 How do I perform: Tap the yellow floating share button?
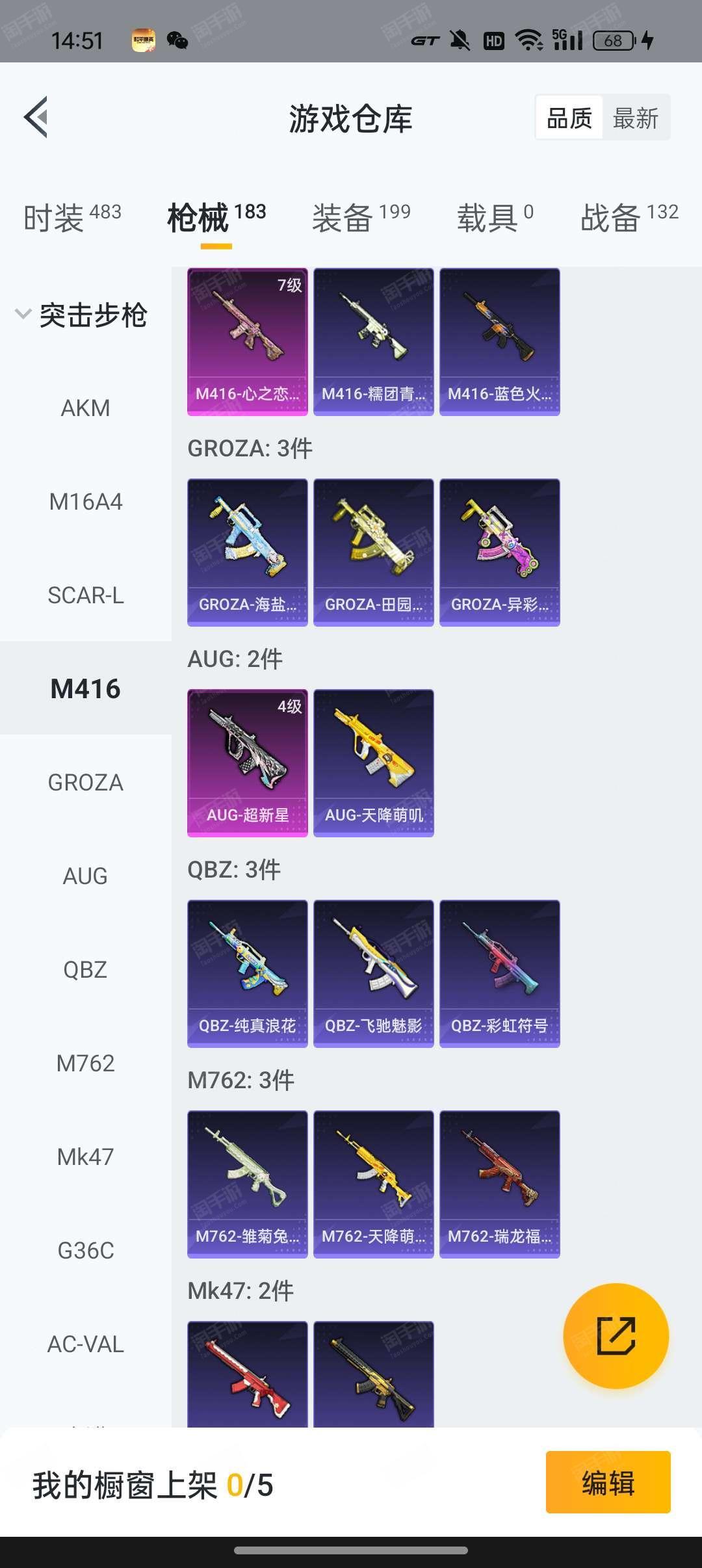point(616,1336)
